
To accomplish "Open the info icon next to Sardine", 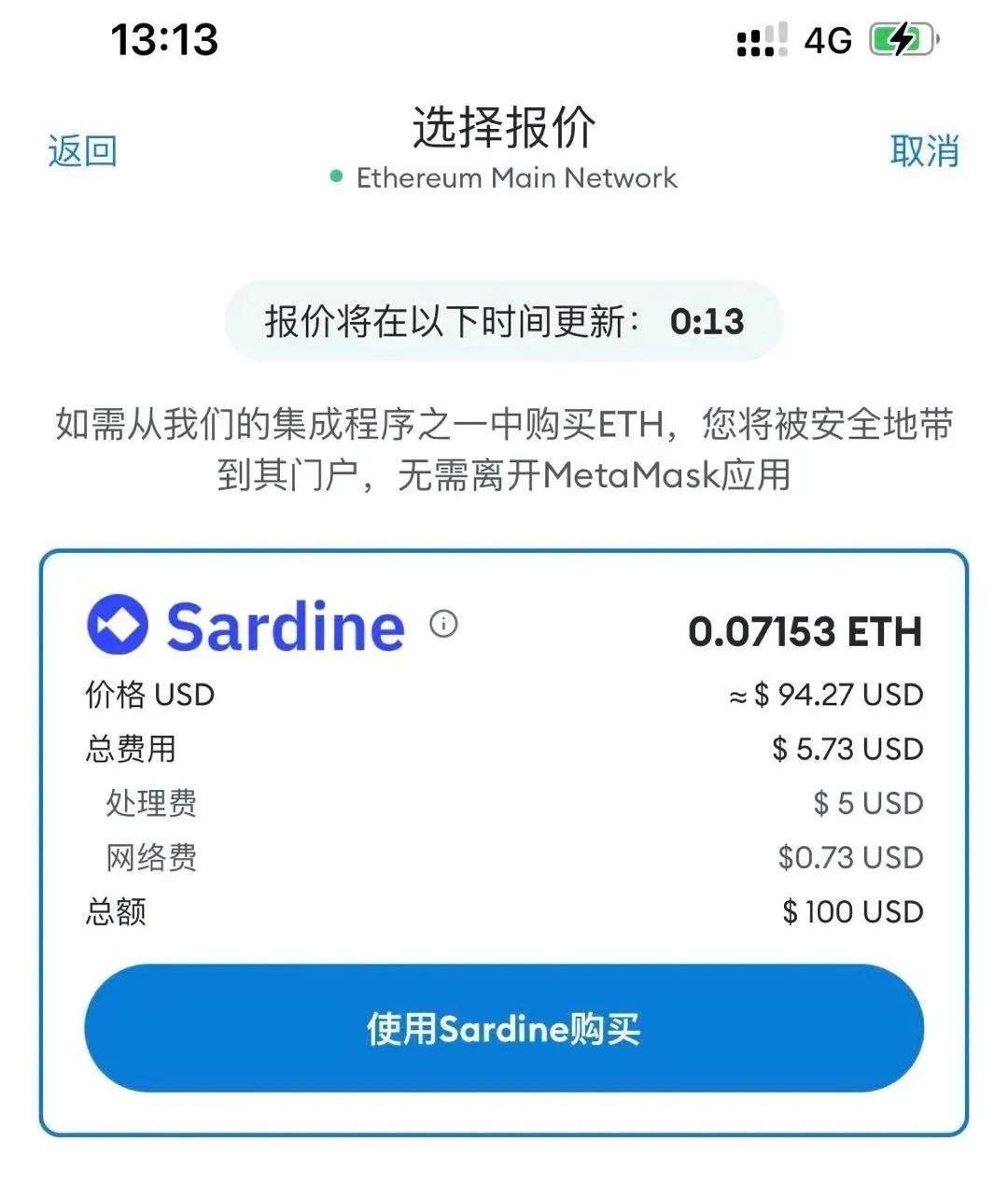I will (444, 623).
